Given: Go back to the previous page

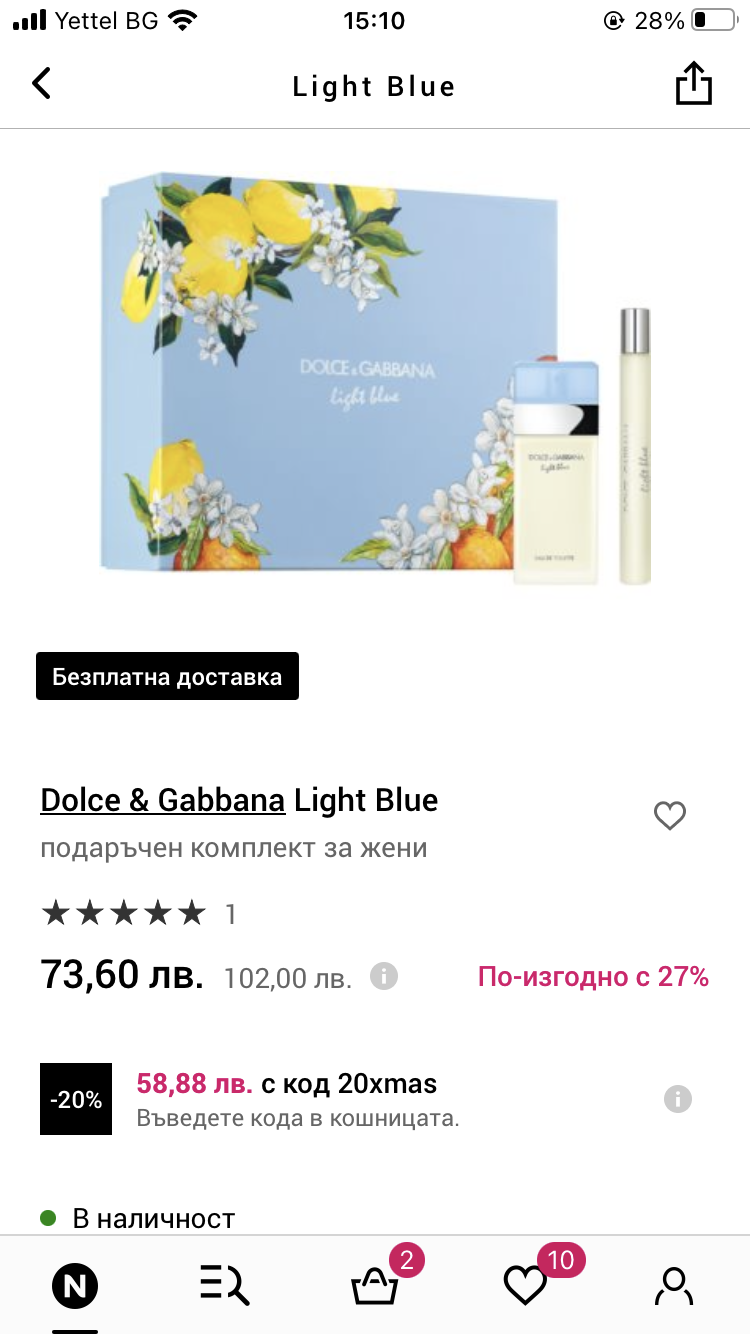Looking at the screenshot, I should 41,84.
